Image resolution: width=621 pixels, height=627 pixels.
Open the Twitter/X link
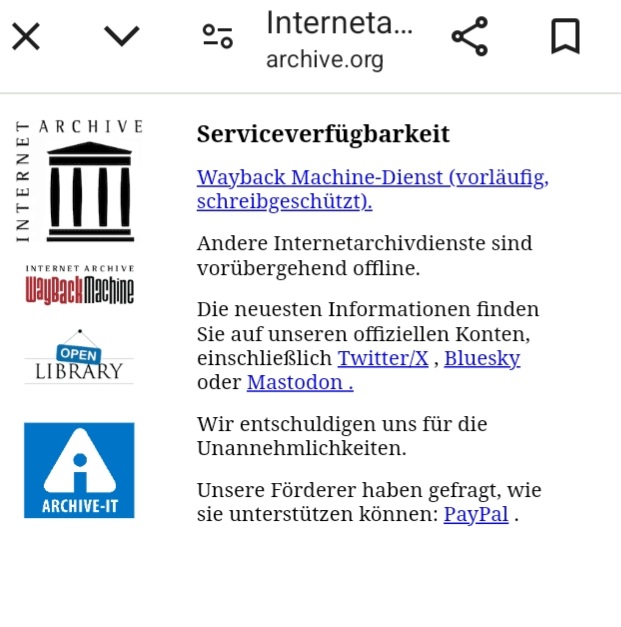(x=383, y=358)
